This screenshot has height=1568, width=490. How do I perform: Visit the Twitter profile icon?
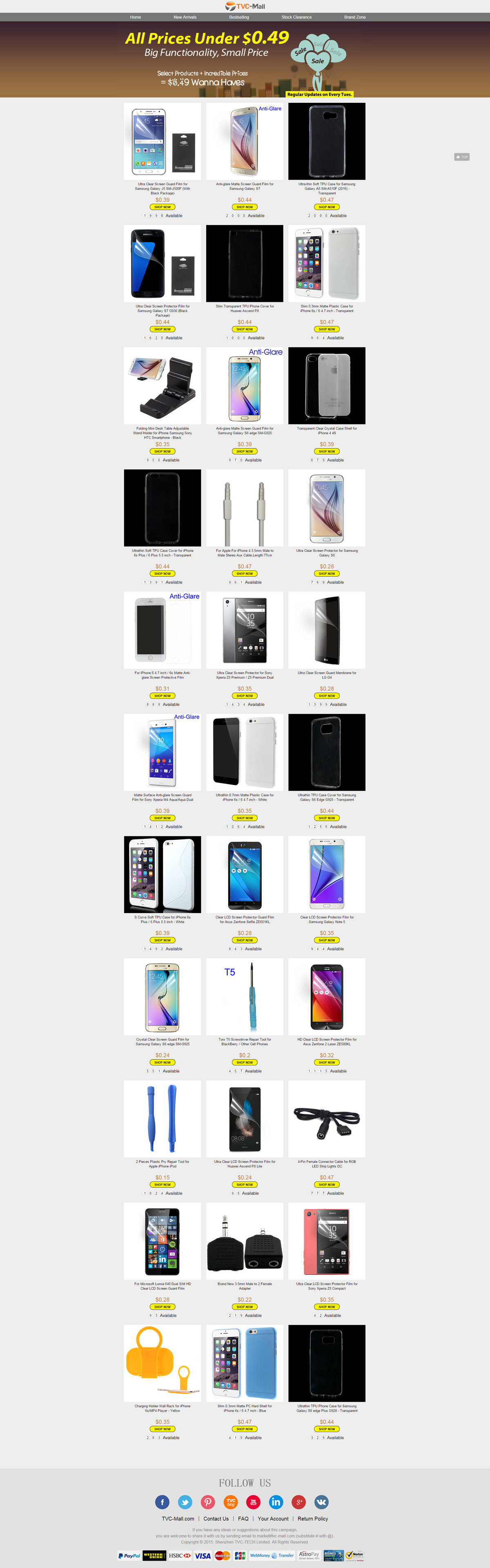pyautogui.click(x=185, y=1501)
